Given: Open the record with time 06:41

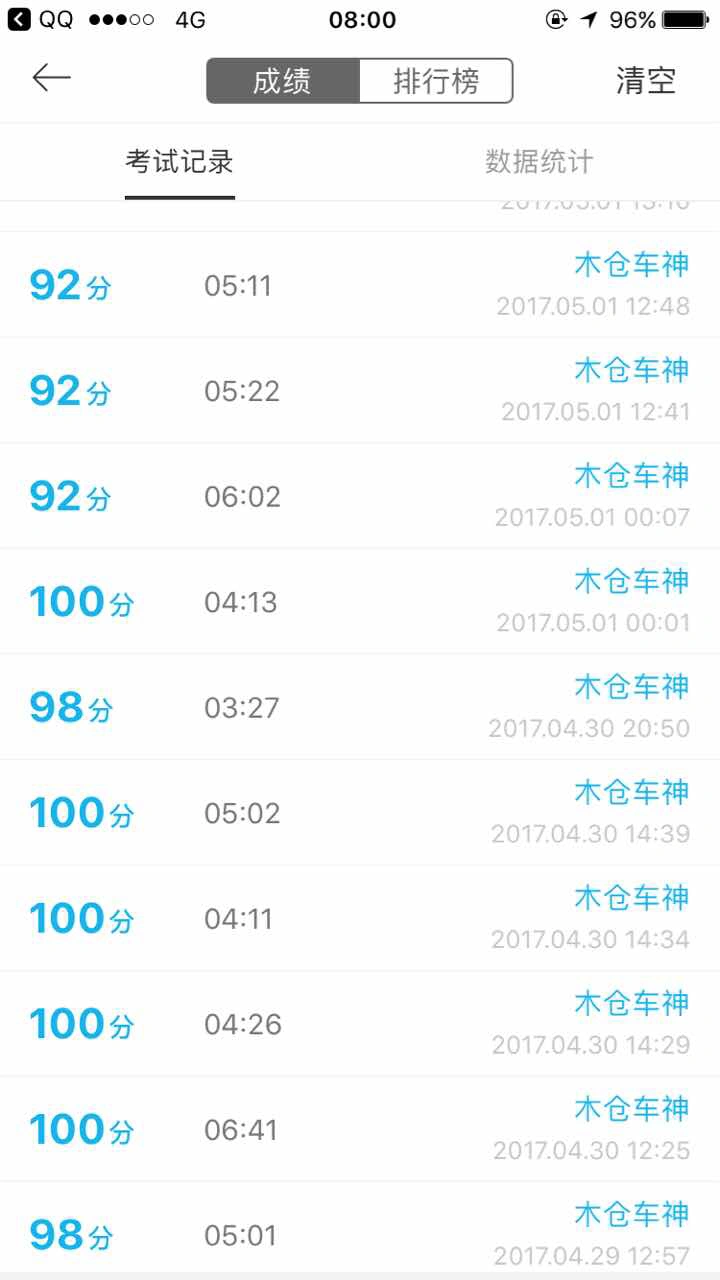Looking at the screenshot, I should pos(360,1129).
